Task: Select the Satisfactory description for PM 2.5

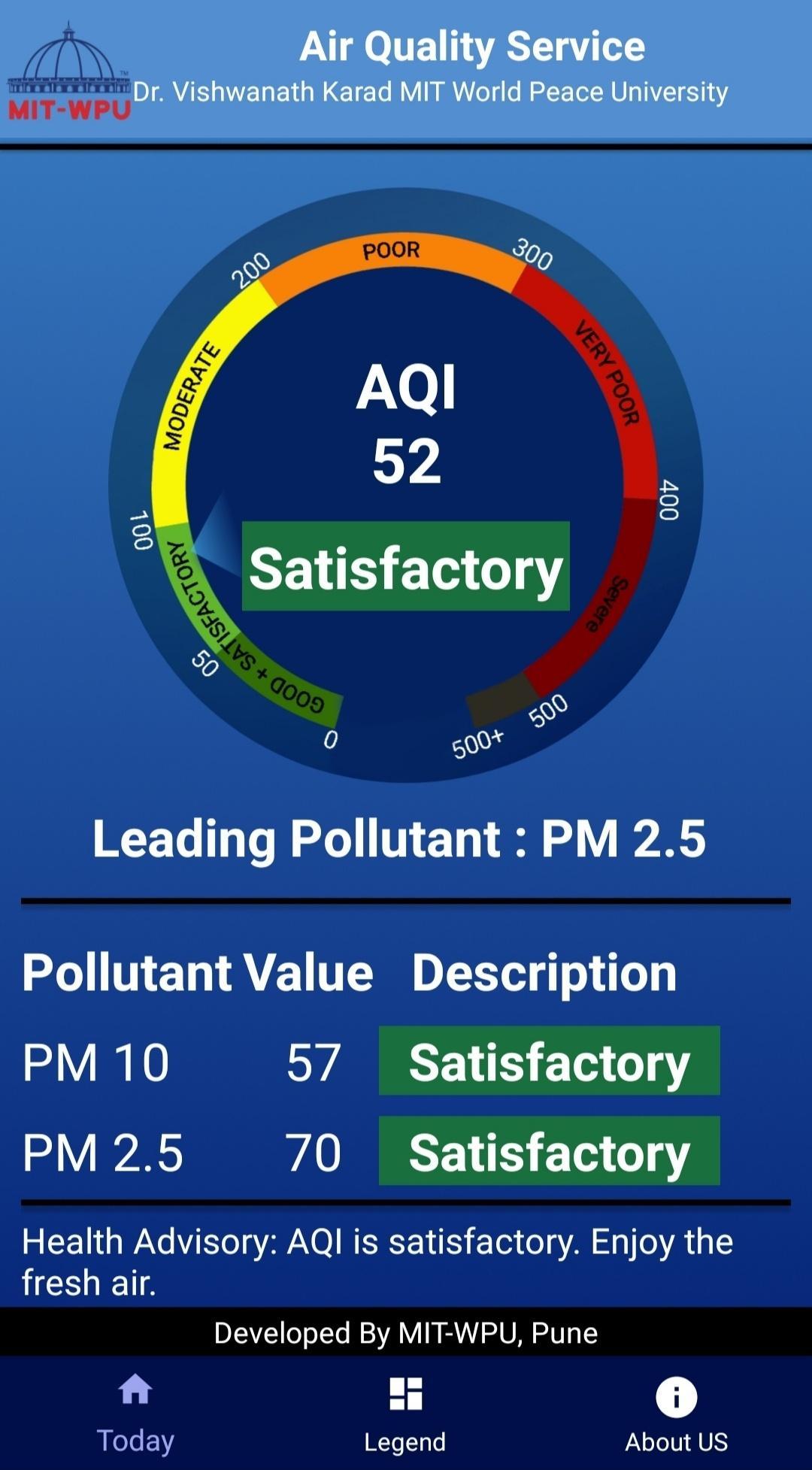Action: 548,1151
